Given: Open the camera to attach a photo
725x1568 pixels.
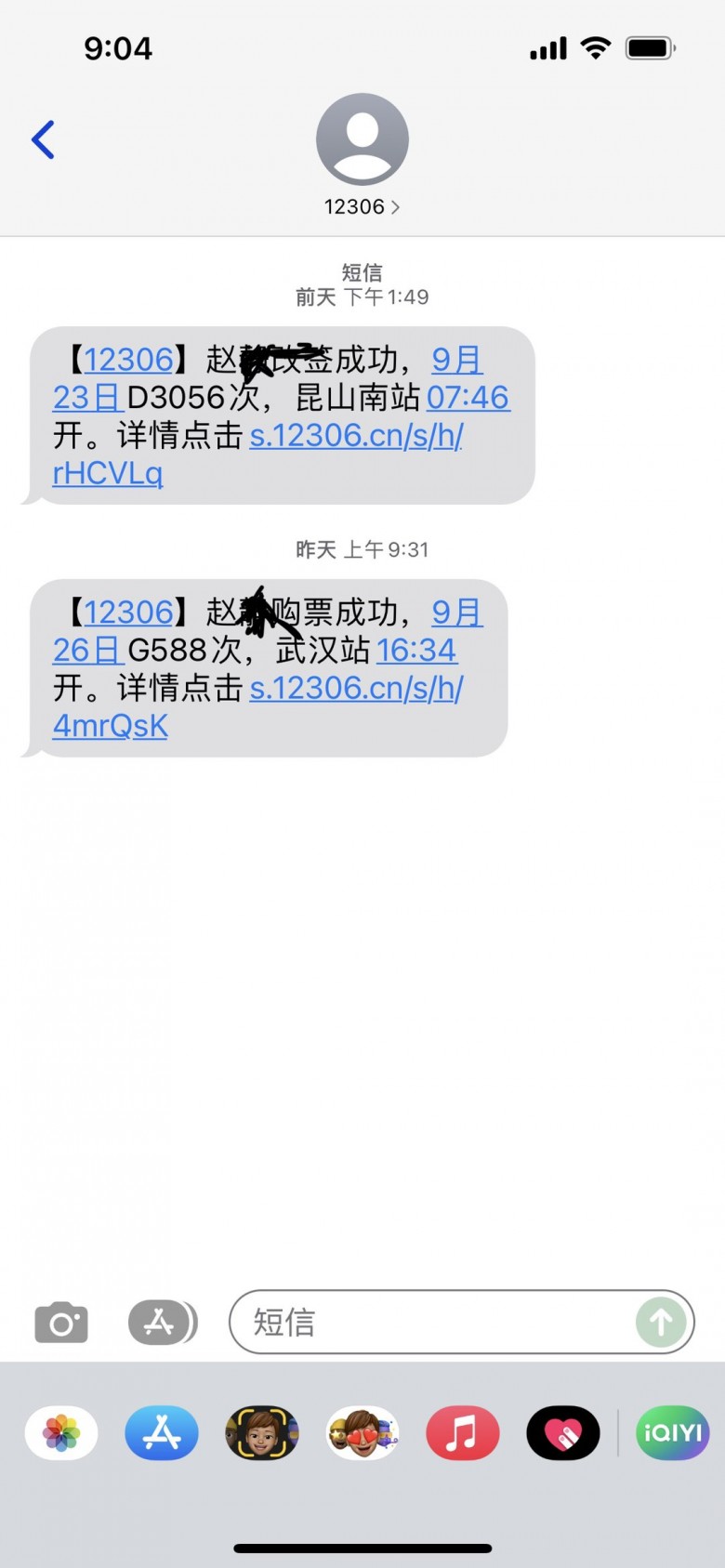Looking at the screenshot, I should (x=61, y=1322).
